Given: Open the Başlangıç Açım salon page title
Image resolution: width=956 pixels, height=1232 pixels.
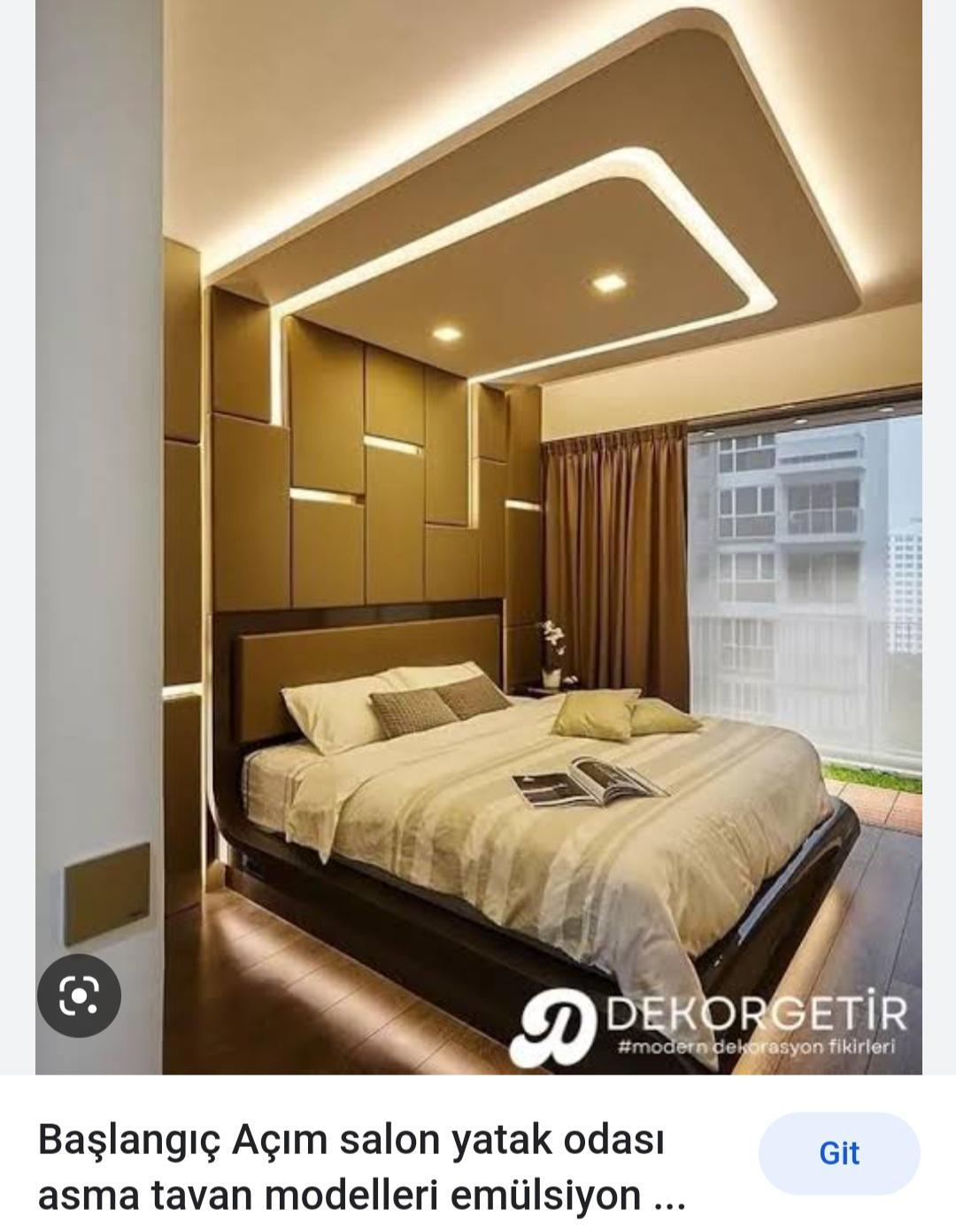Looking at the screenshot, I should pos(361,1168).
